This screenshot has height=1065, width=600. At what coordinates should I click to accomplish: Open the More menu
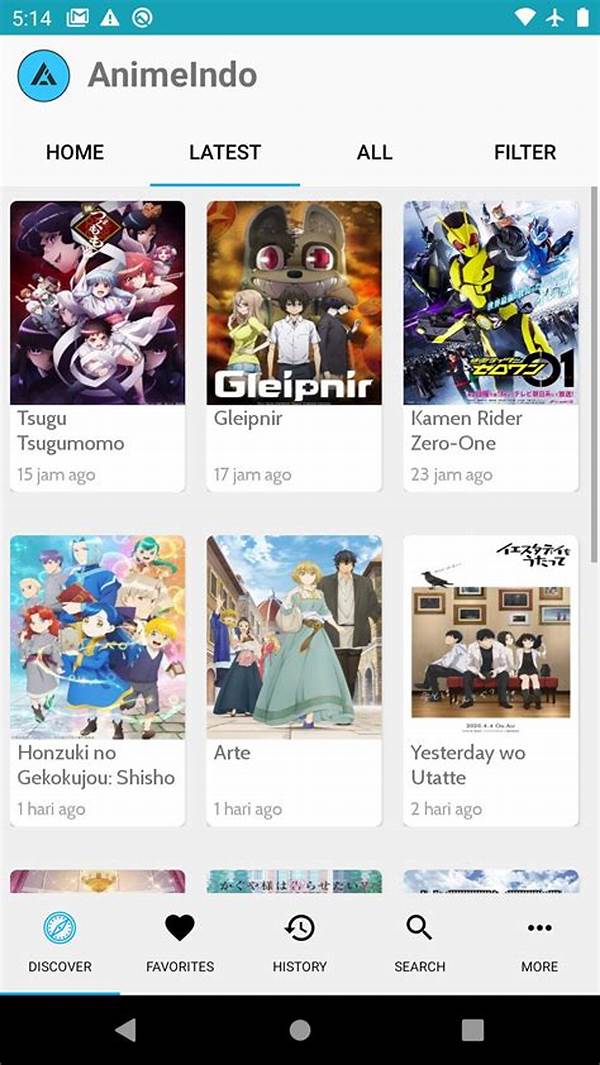click(x=540, y=945)
